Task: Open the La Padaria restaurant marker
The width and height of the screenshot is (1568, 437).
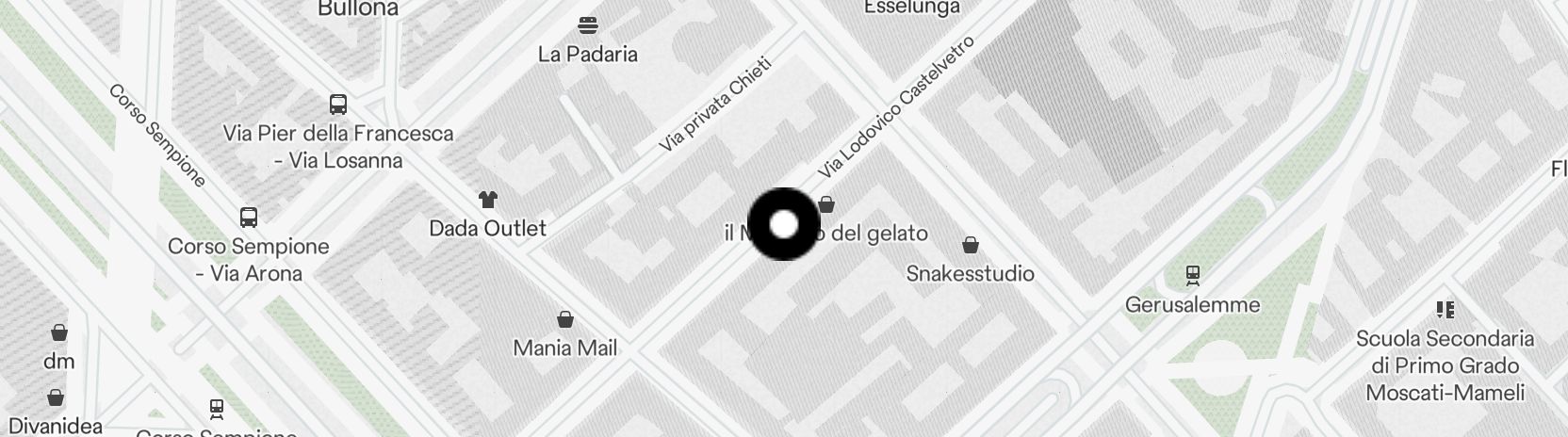Action: point(588,24)
